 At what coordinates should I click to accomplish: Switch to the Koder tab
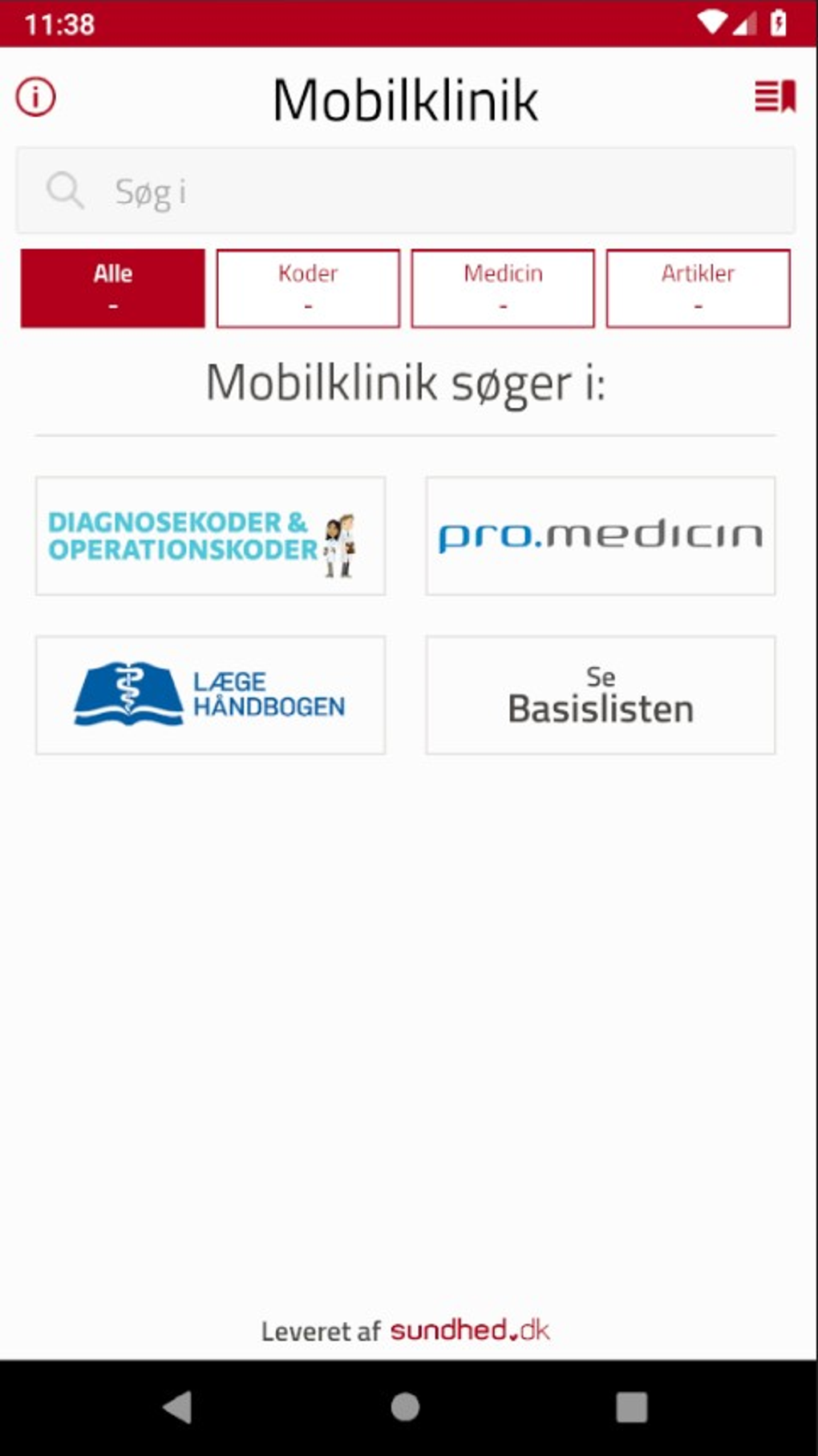pyautogui.click(x=308, y=288)
